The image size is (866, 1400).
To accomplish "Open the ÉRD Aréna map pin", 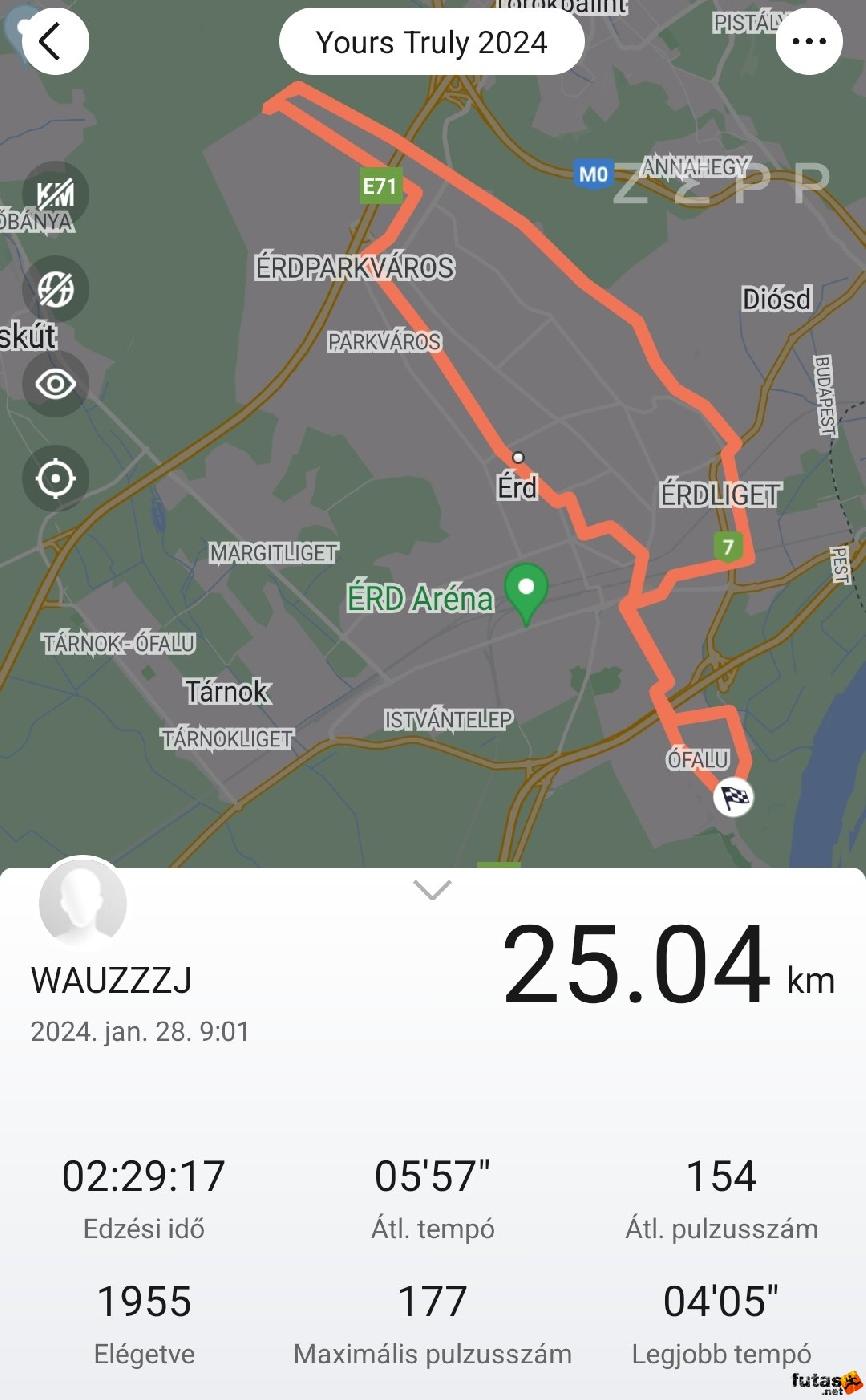I will (x=527, y=590).
